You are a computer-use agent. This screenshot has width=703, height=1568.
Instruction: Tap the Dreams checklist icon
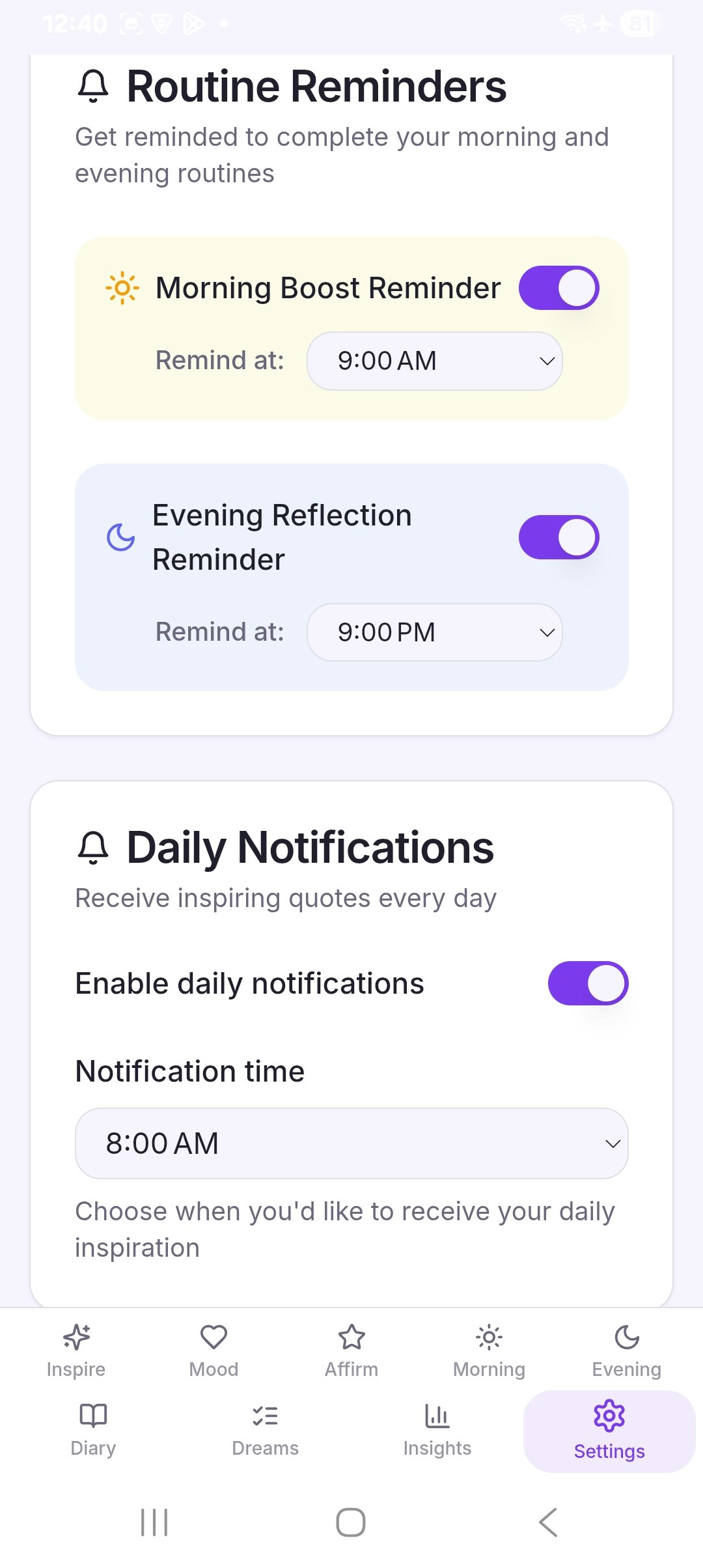point(264,1416)
